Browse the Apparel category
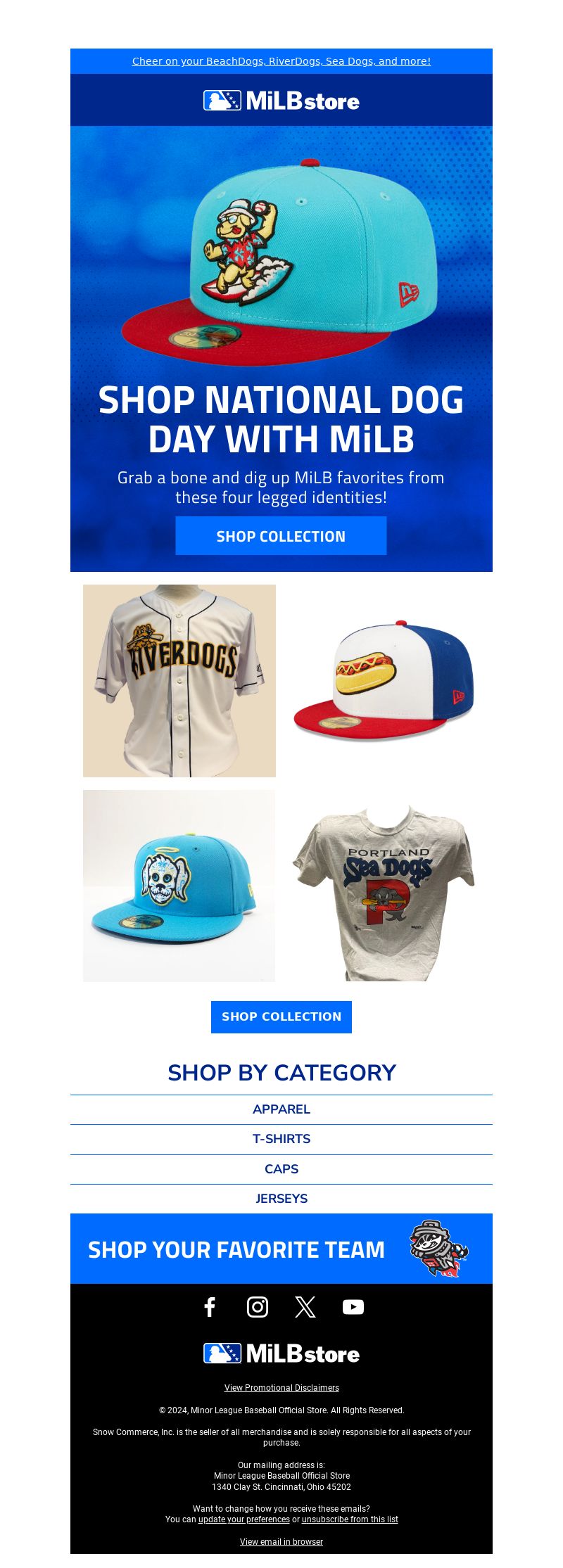Screen dimensions: 563x1568 click(281, 1109)
